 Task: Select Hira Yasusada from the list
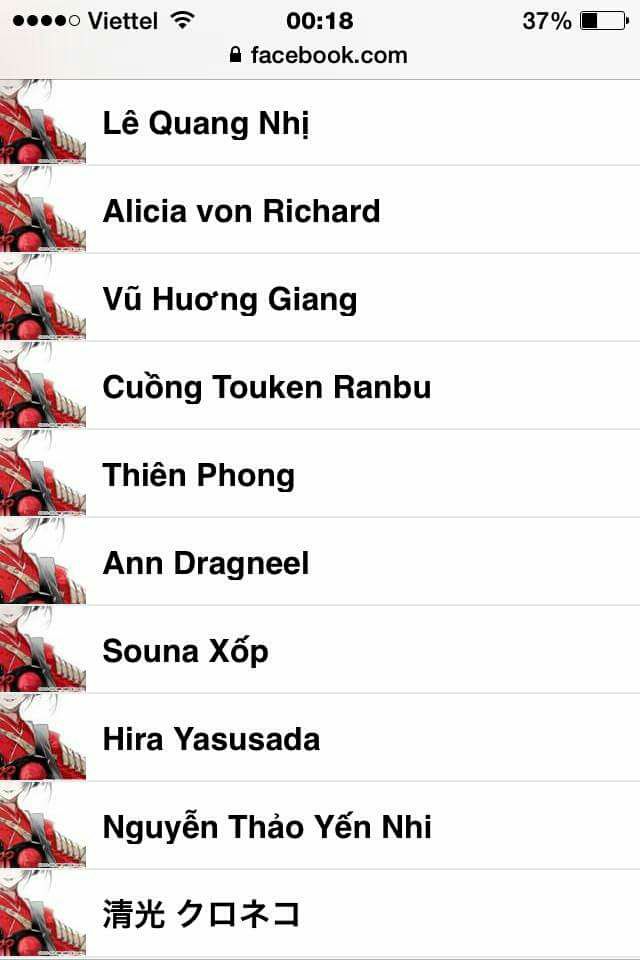[211, 739]
